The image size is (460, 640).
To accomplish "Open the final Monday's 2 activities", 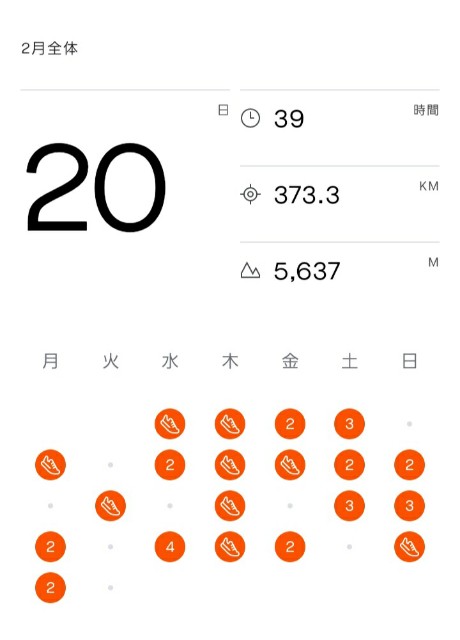I will 50,588.
